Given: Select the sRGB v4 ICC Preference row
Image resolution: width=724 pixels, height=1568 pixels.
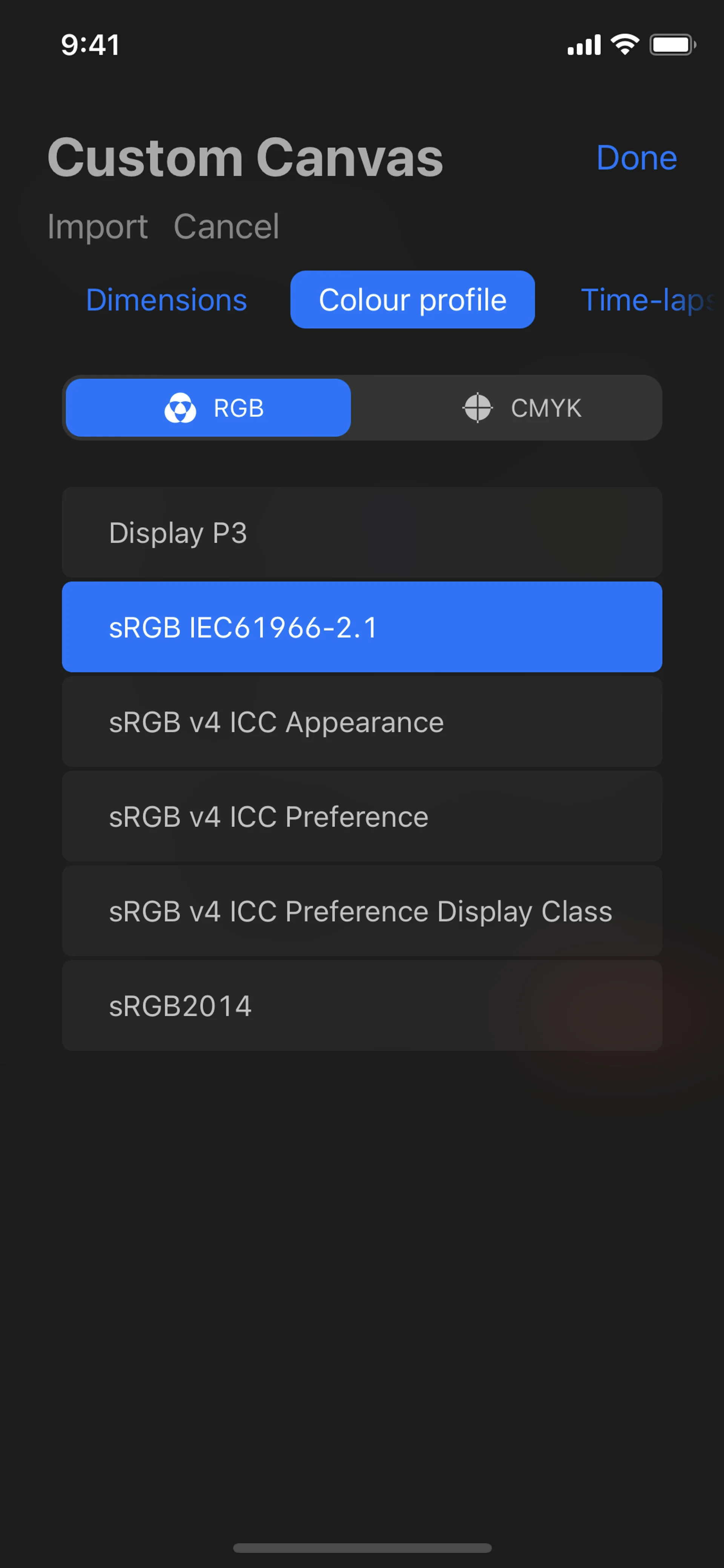Looking at the screenshot, I should pos(361,816).
